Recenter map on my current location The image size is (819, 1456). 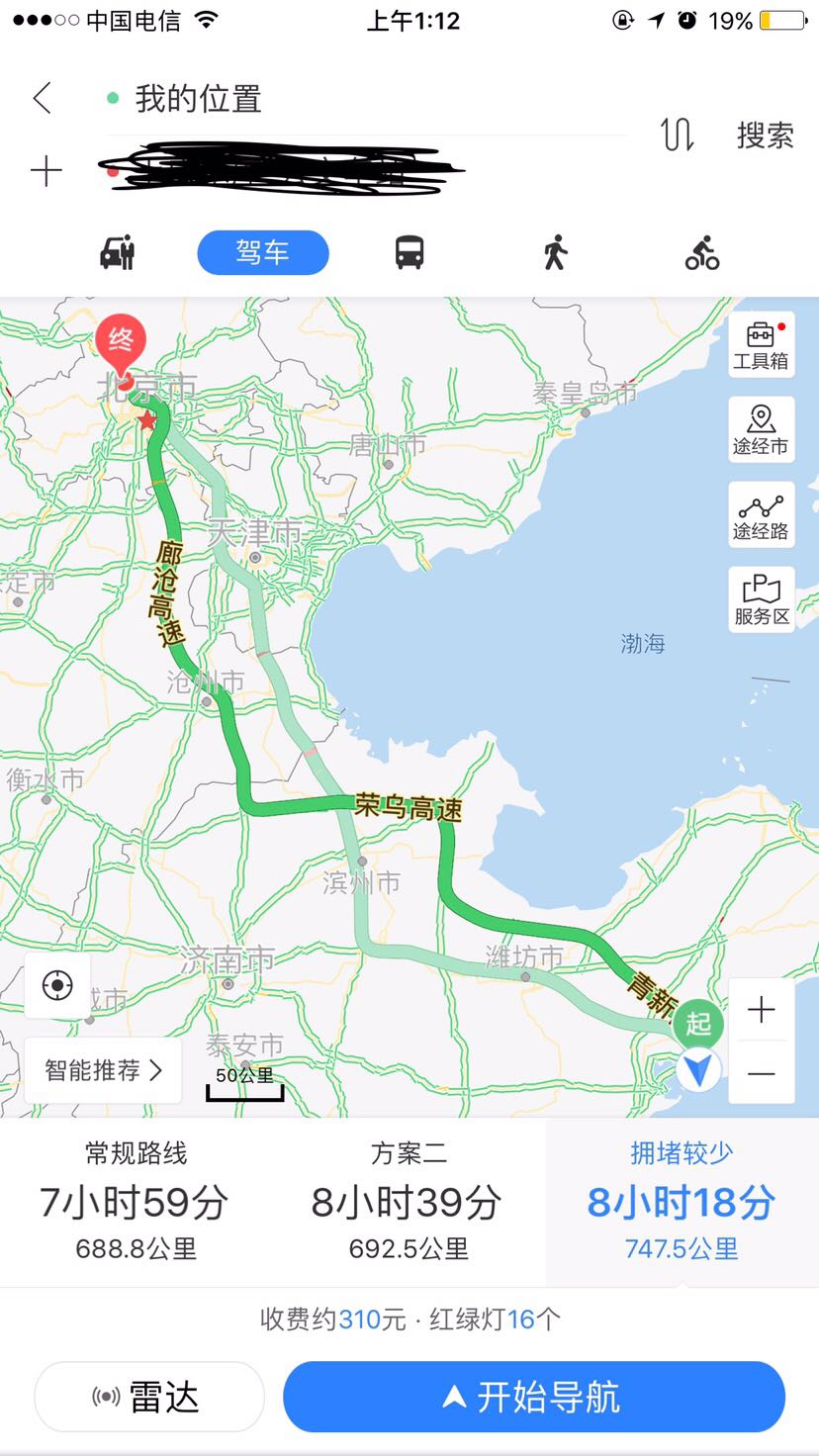click(x=57, y=985)
